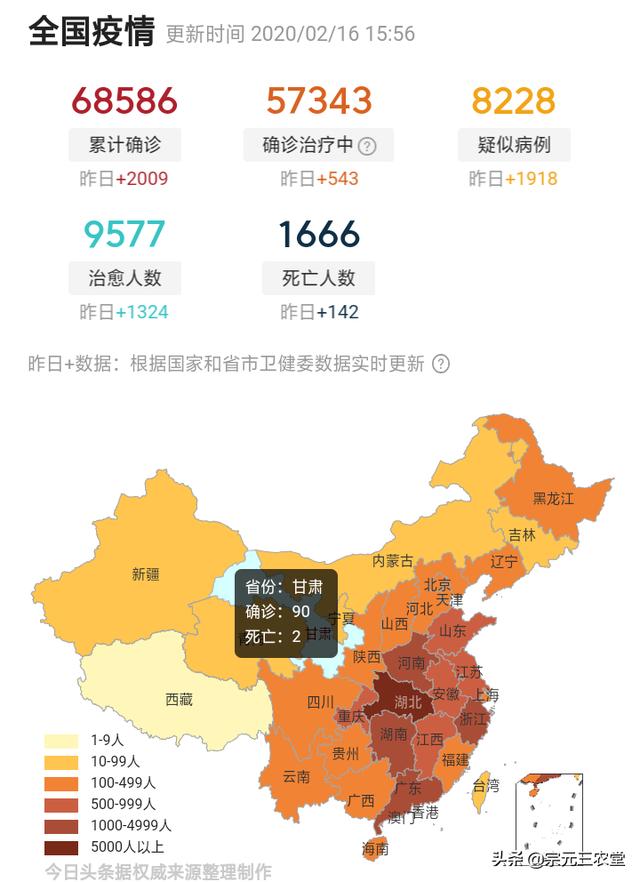Show 湖北 case numbers on the map

(x=408, y=702)
